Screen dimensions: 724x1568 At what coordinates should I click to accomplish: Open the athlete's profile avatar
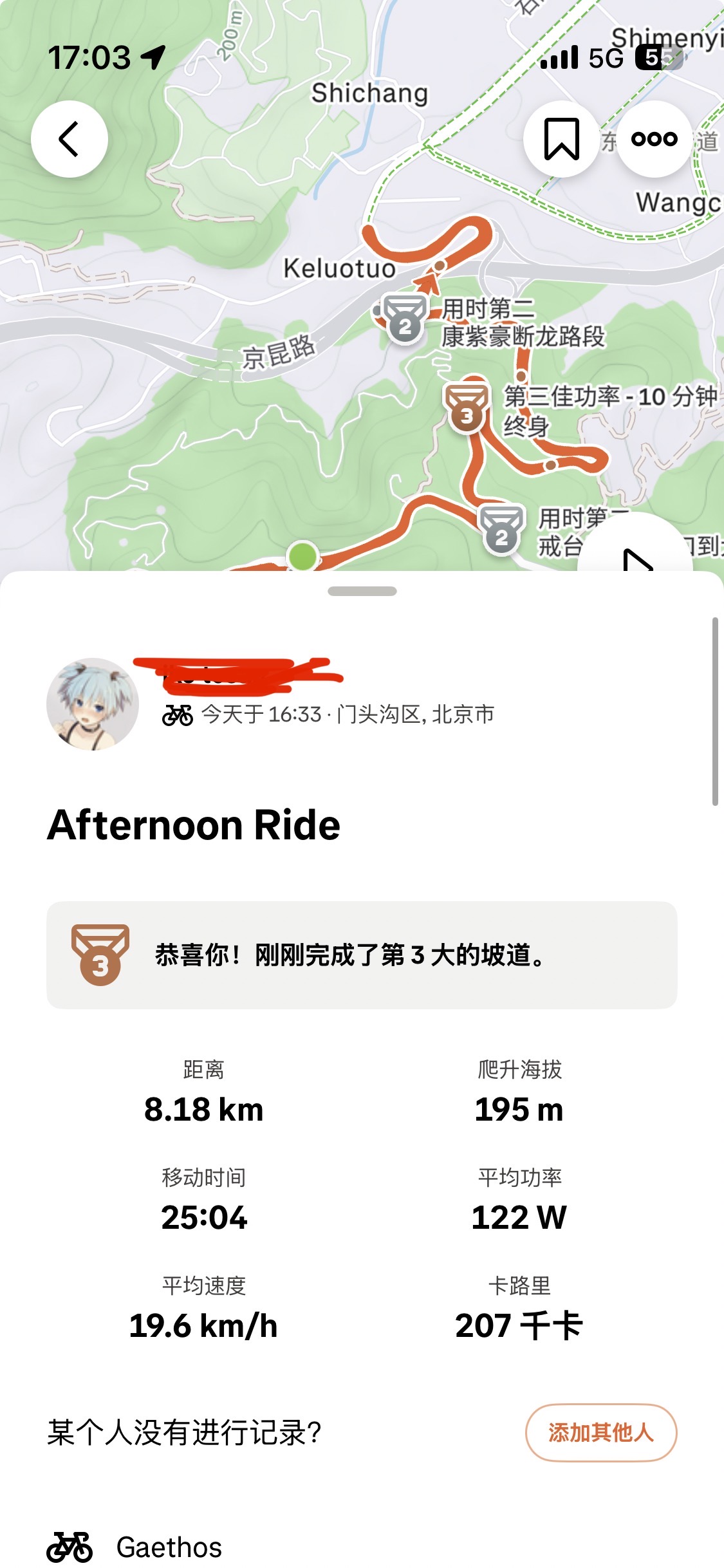click(93, 704)
